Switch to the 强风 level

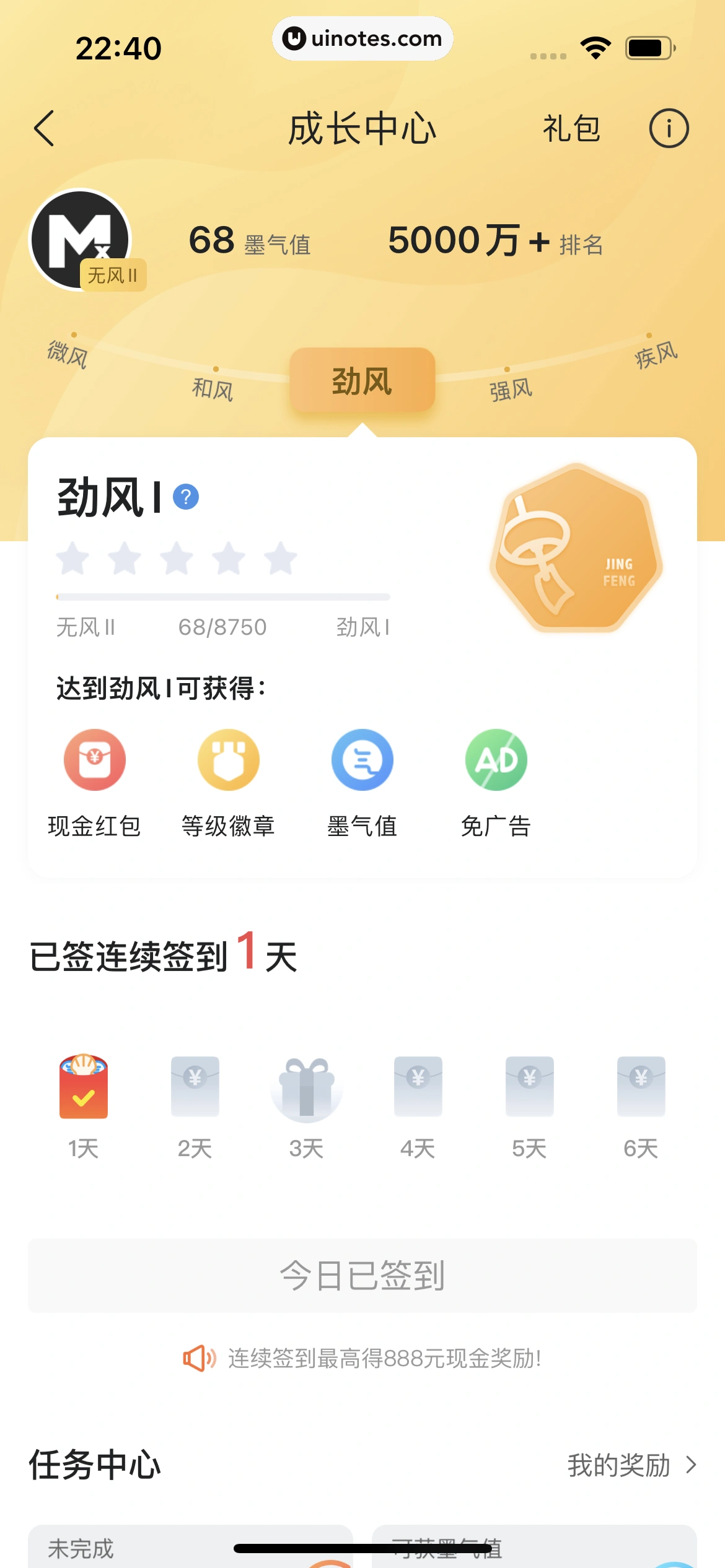coord(511,389)
